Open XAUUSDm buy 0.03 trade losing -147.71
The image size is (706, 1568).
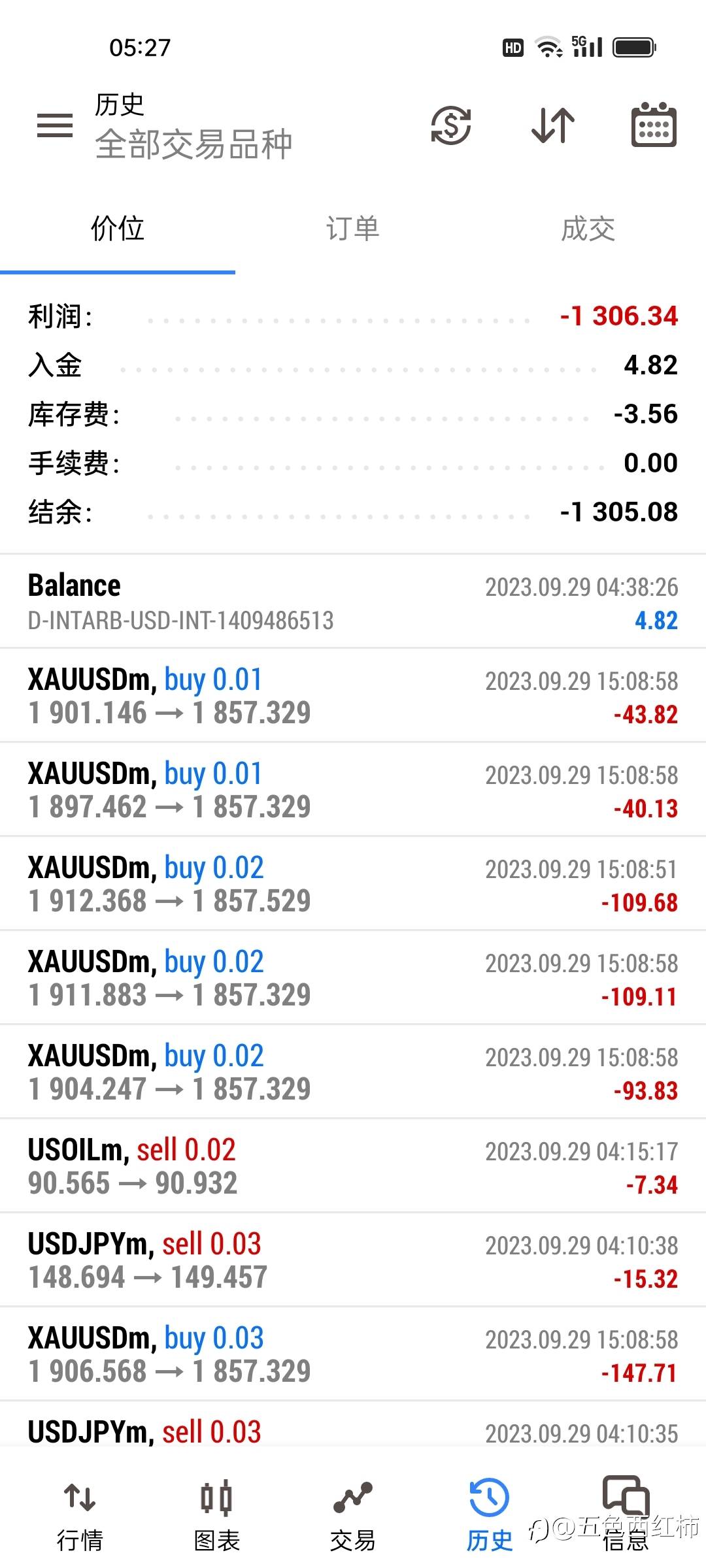[353, 1354]
